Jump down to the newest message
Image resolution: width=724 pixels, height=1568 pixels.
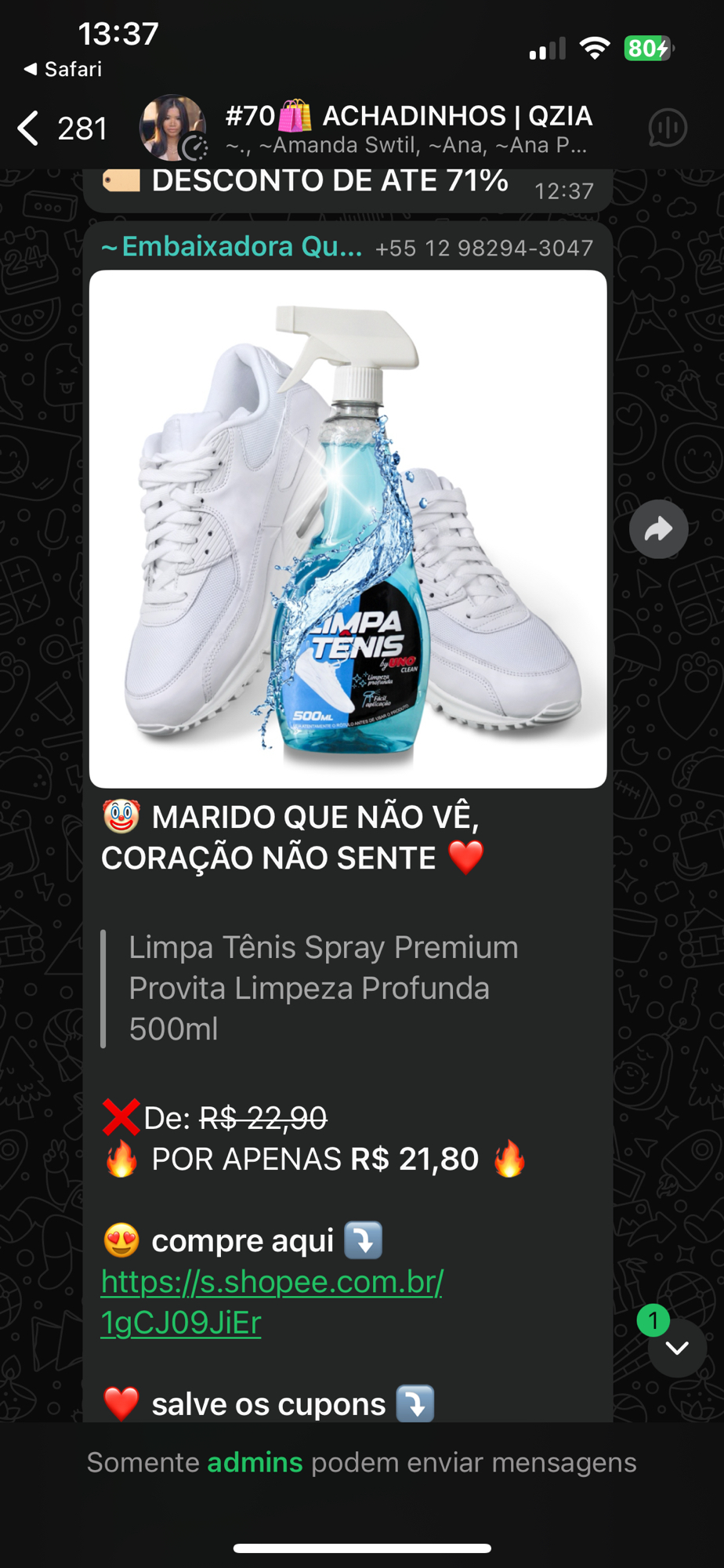pyautogui.click(x=677, y=1348)
